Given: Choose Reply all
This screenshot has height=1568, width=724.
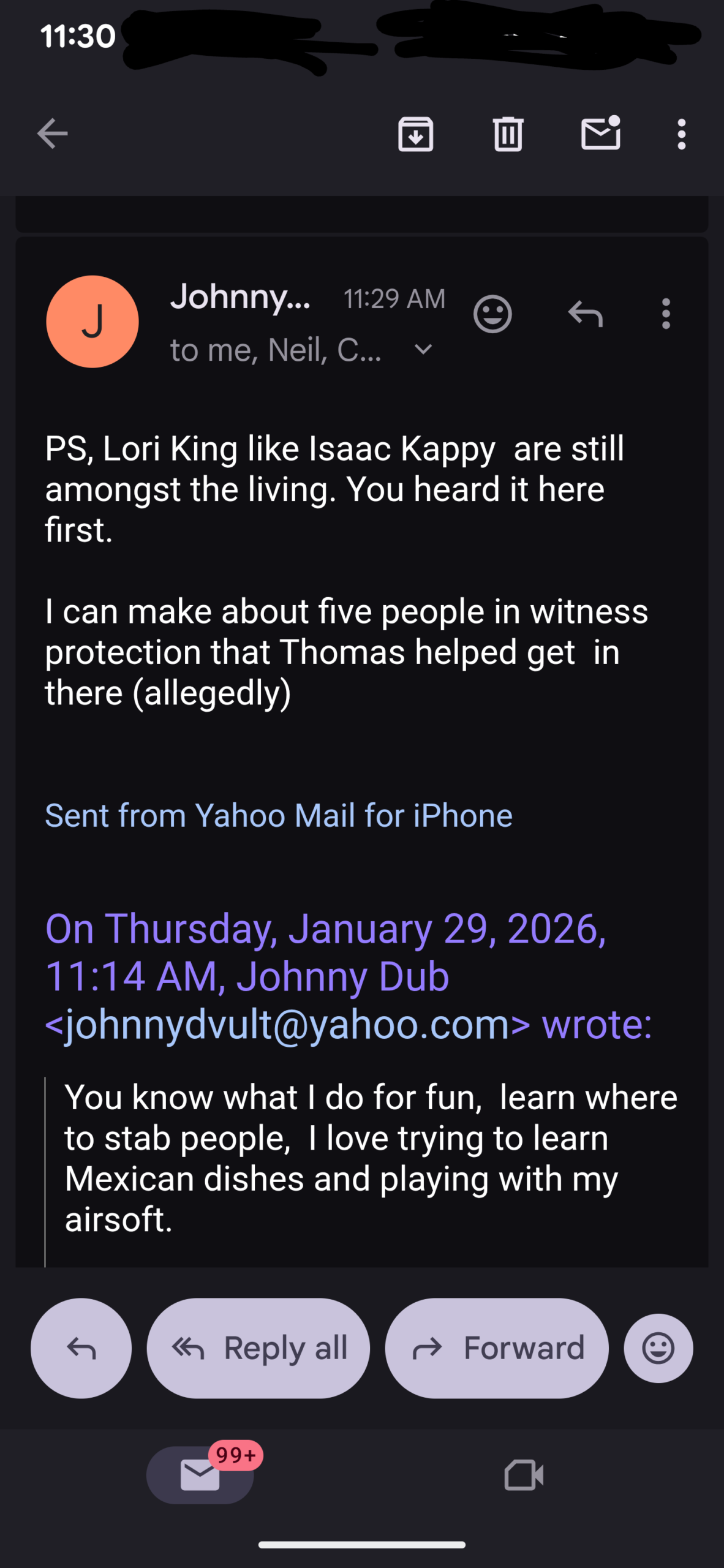Looking at the screenshot, I should coord(258,1348).
